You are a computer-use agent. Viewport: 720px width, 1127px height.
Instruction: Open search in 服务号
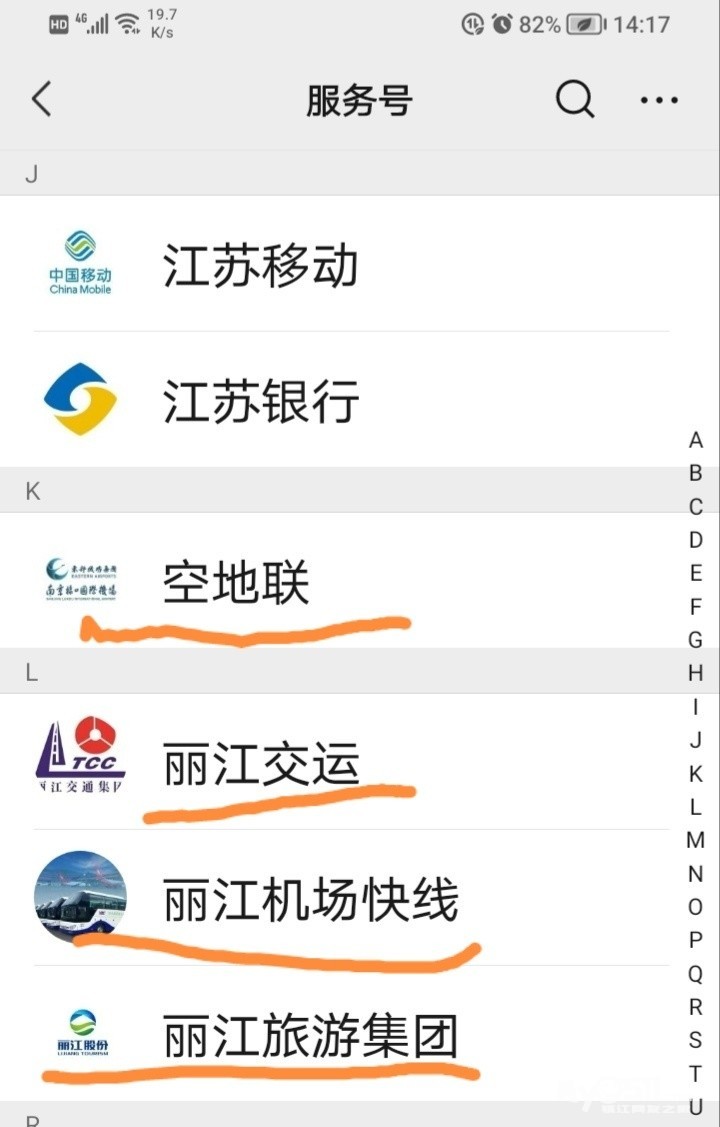[x=575, y=100]
